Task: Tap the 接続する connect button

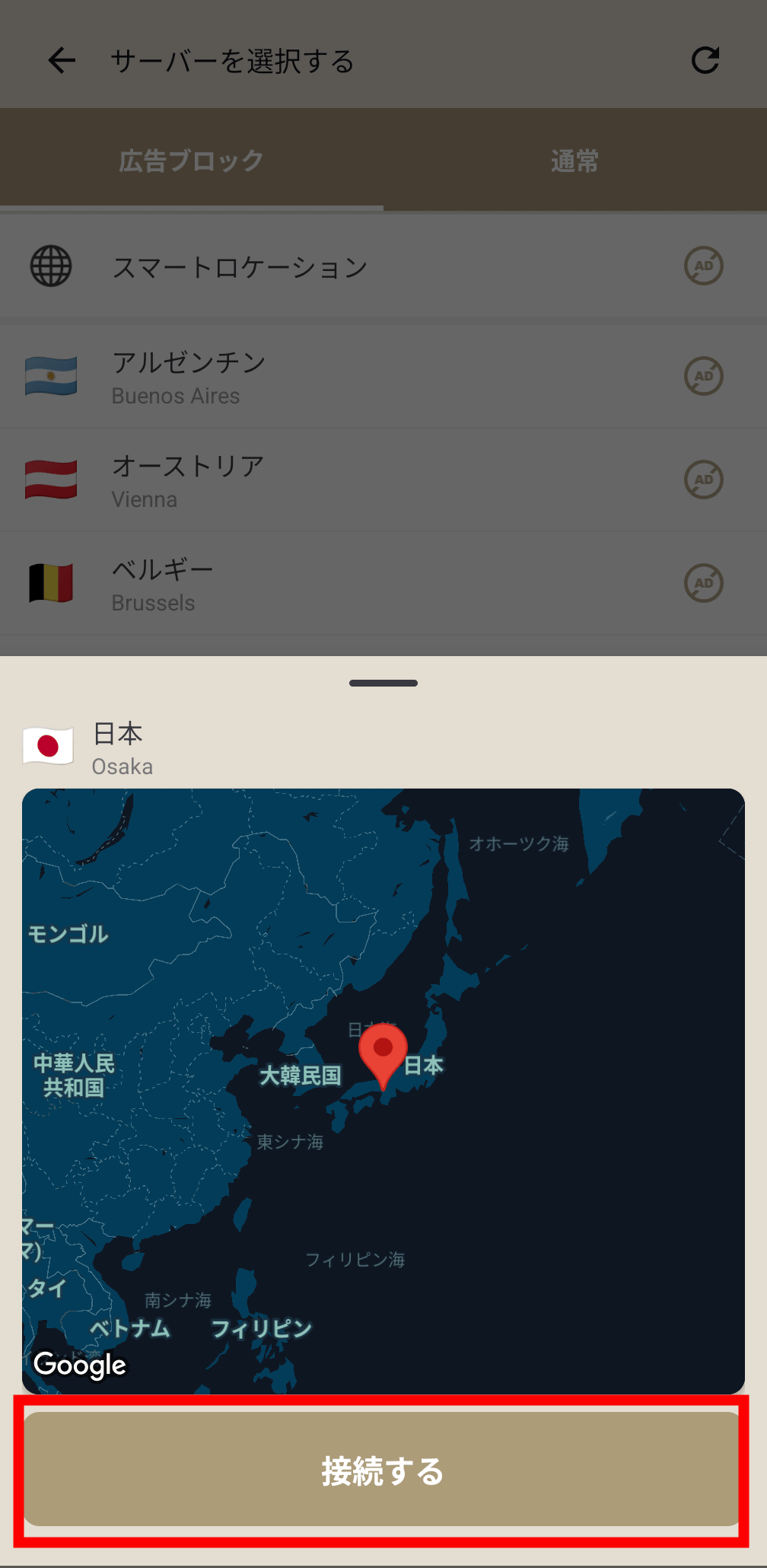Action: point(382,1470)
